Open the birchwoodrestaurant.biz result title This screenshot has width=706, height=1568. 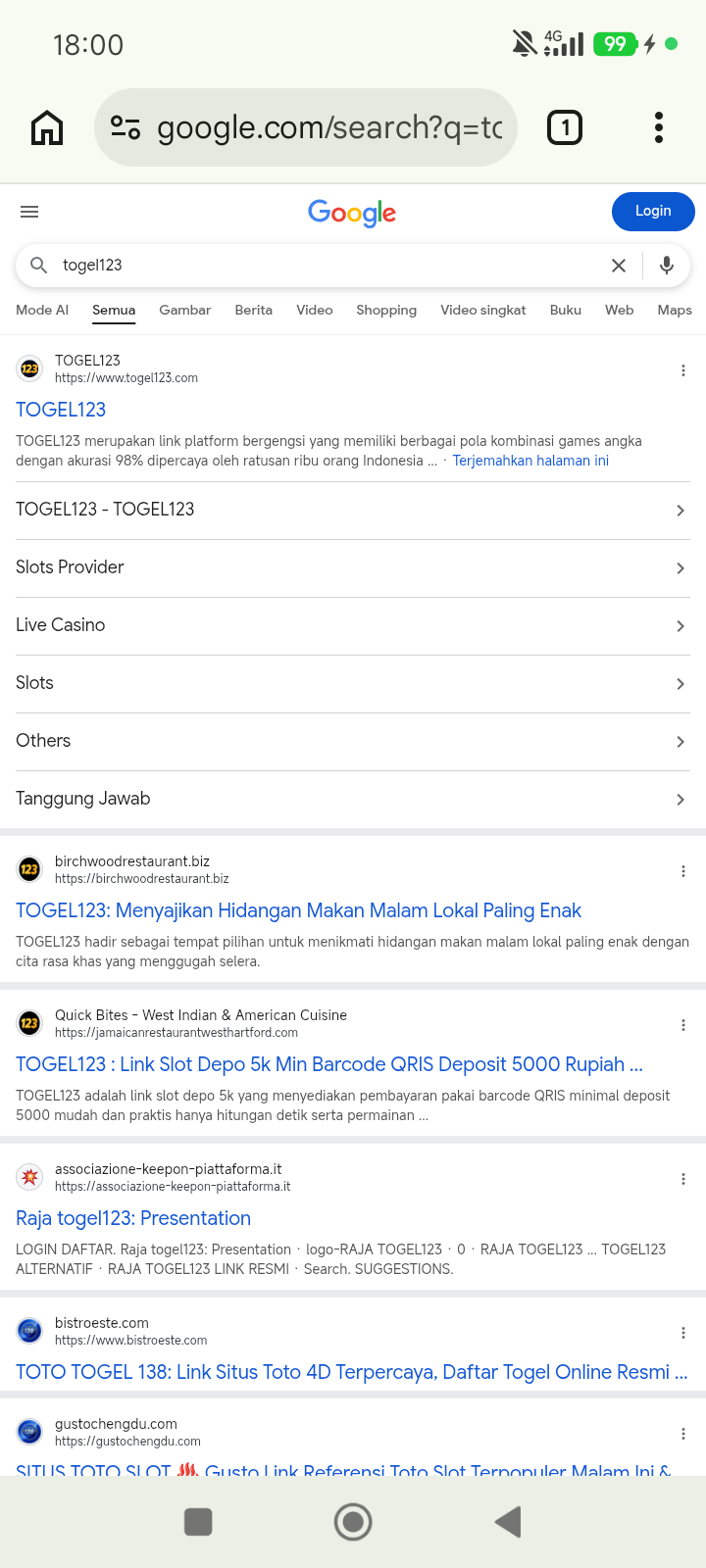pyautogui.click(x=299, y=910)
